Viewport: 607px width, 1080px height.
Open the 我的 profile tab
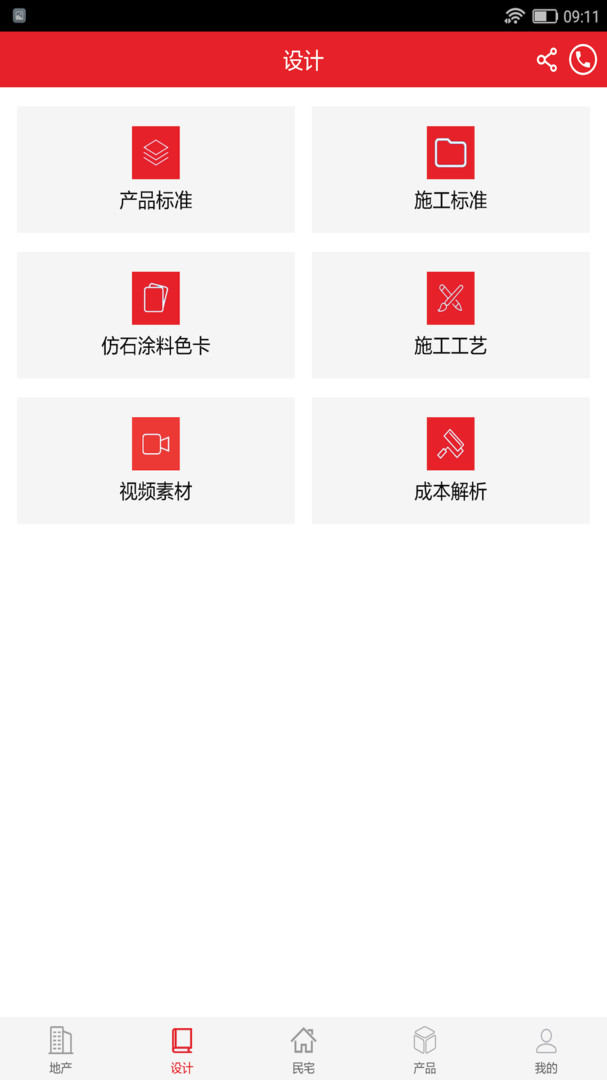coord(546,1049)
